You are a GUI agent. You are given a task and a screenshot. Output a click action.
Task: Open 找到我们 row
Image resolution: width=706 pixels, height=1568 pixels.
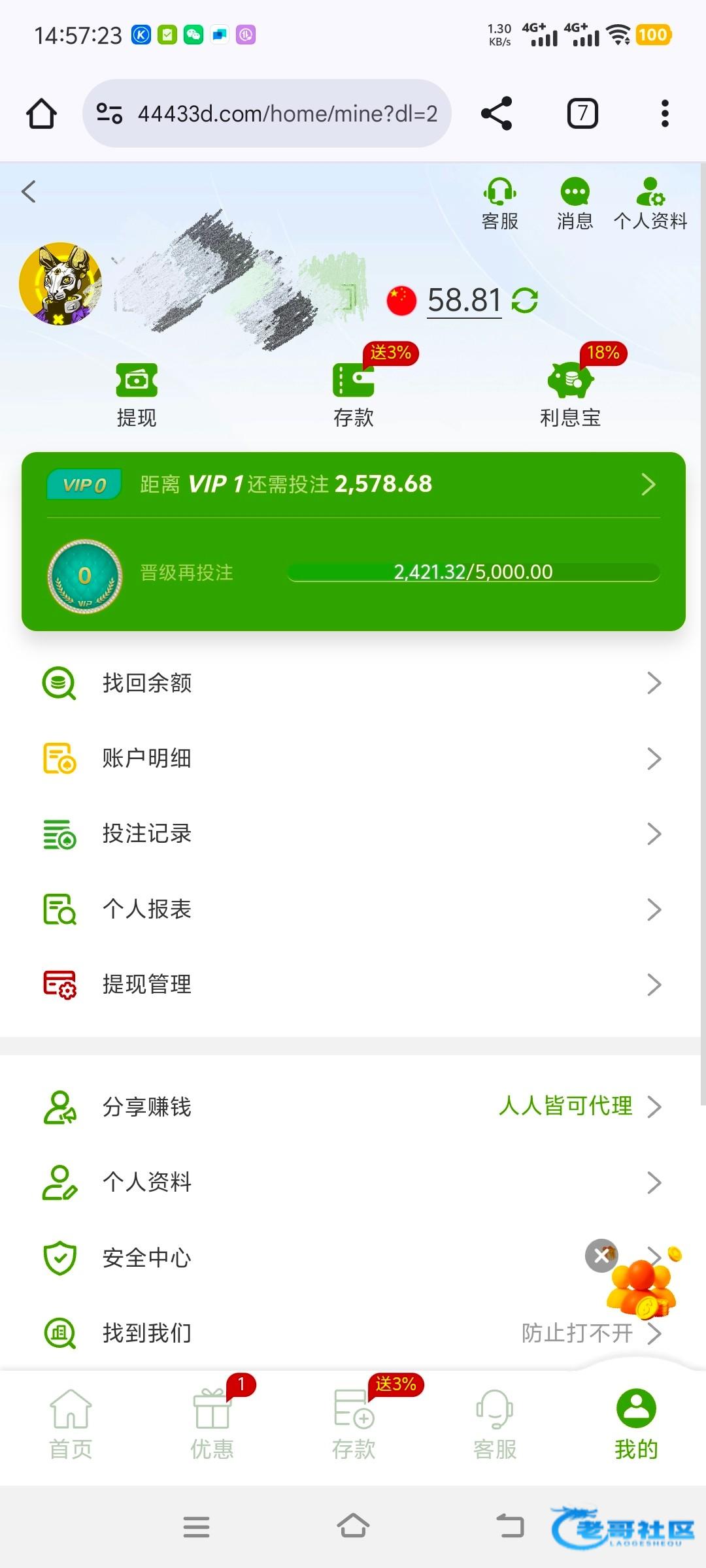353,1333
